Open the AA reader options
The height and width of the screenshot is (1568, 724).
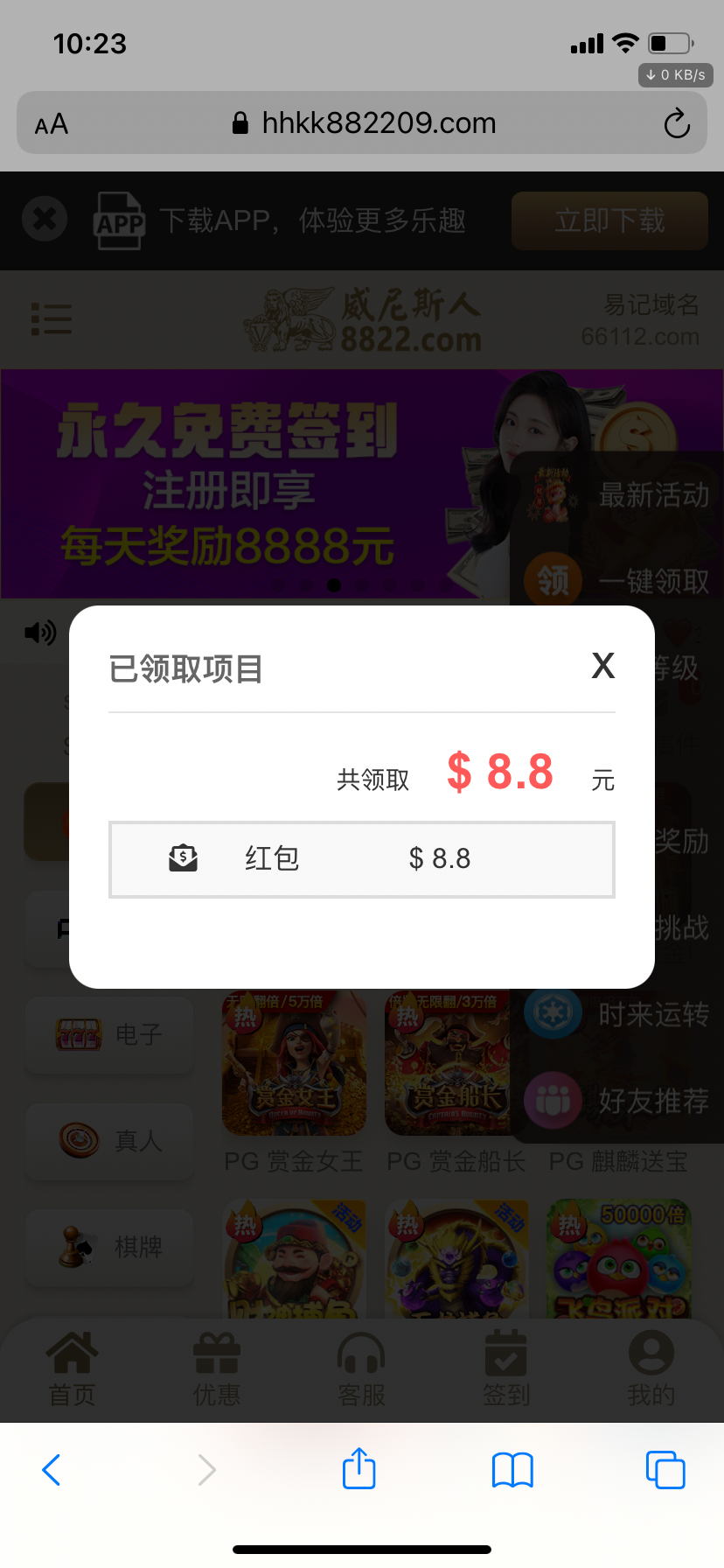[52, 124]
